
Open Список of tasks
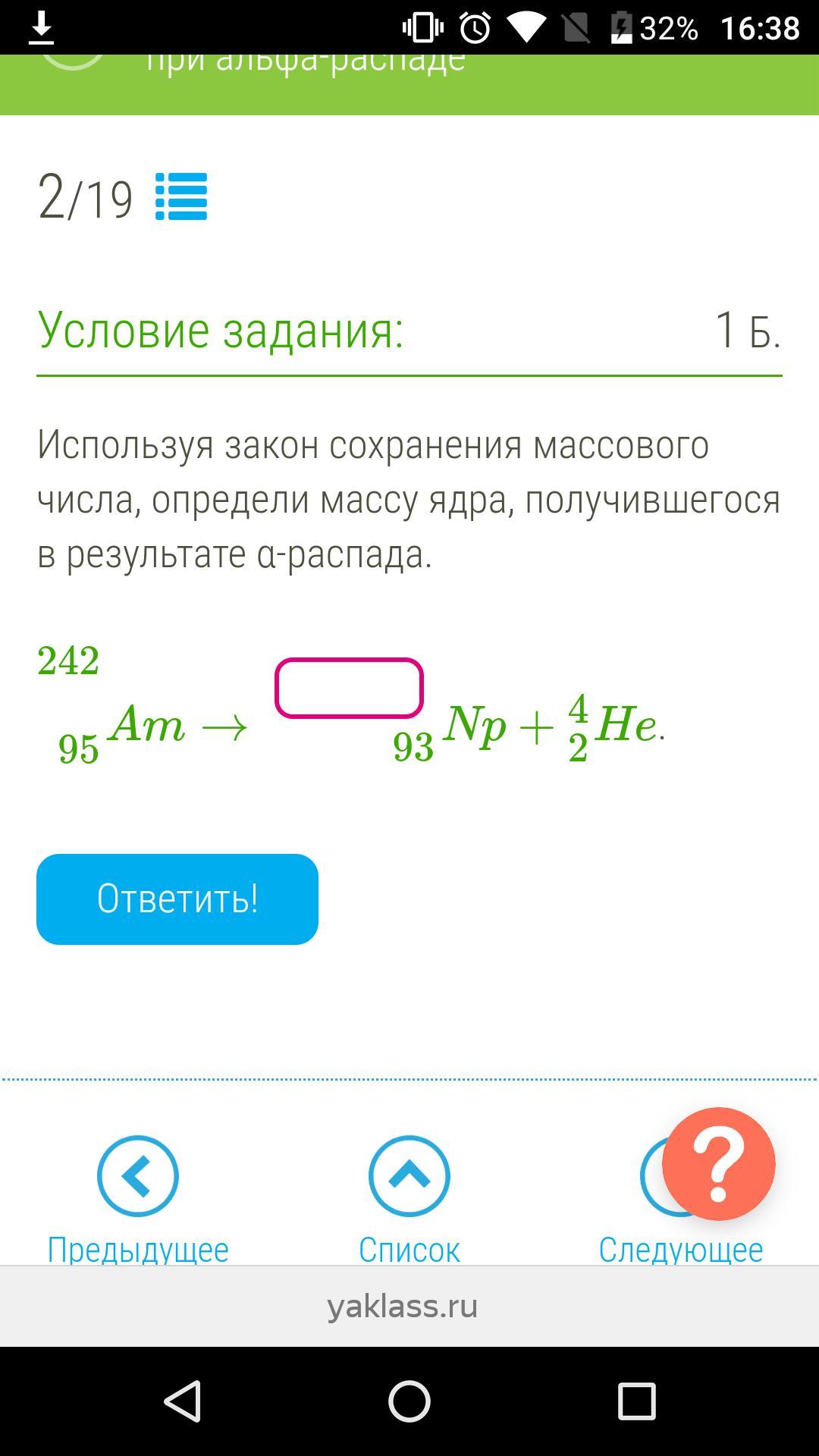(409, 1200)
